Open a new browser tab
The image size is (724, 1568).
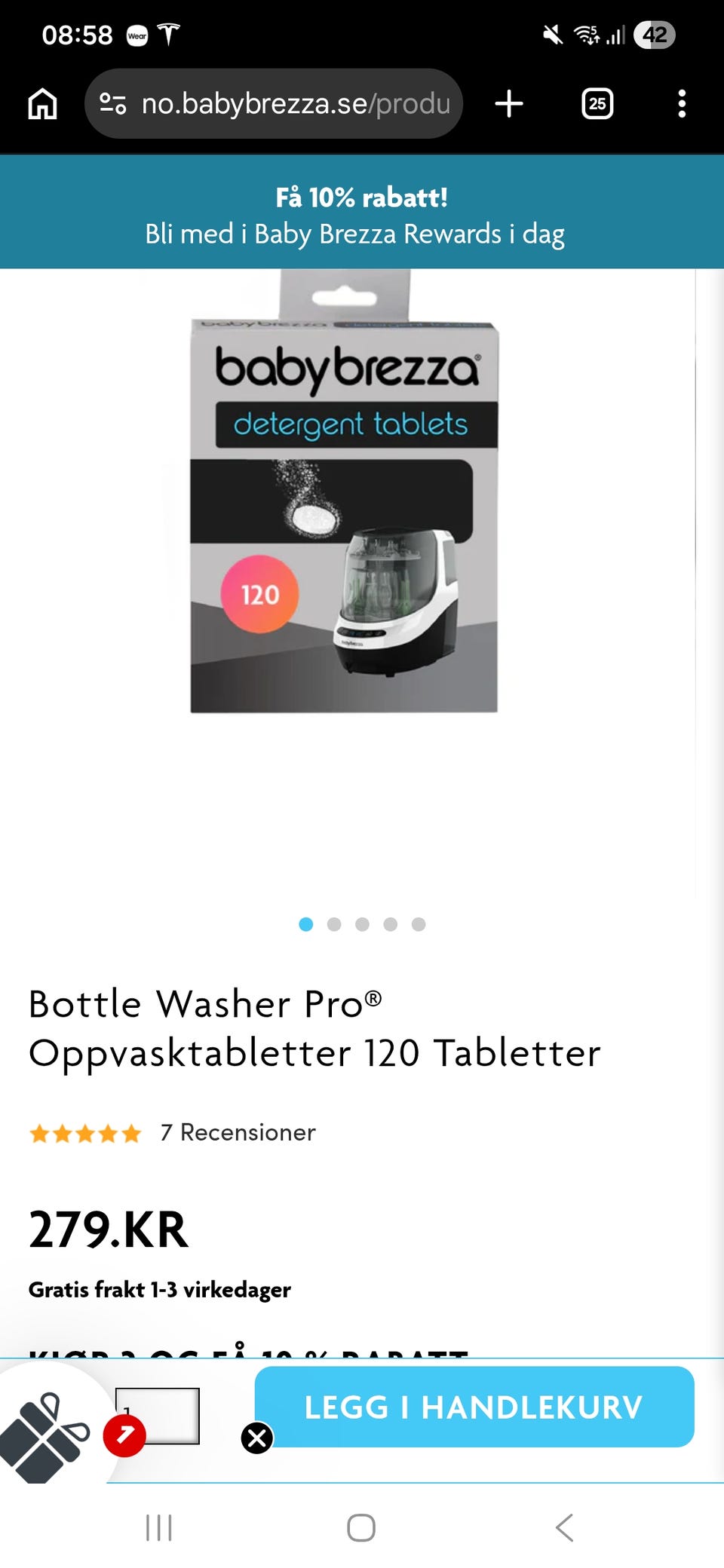(x=509, y=103)
